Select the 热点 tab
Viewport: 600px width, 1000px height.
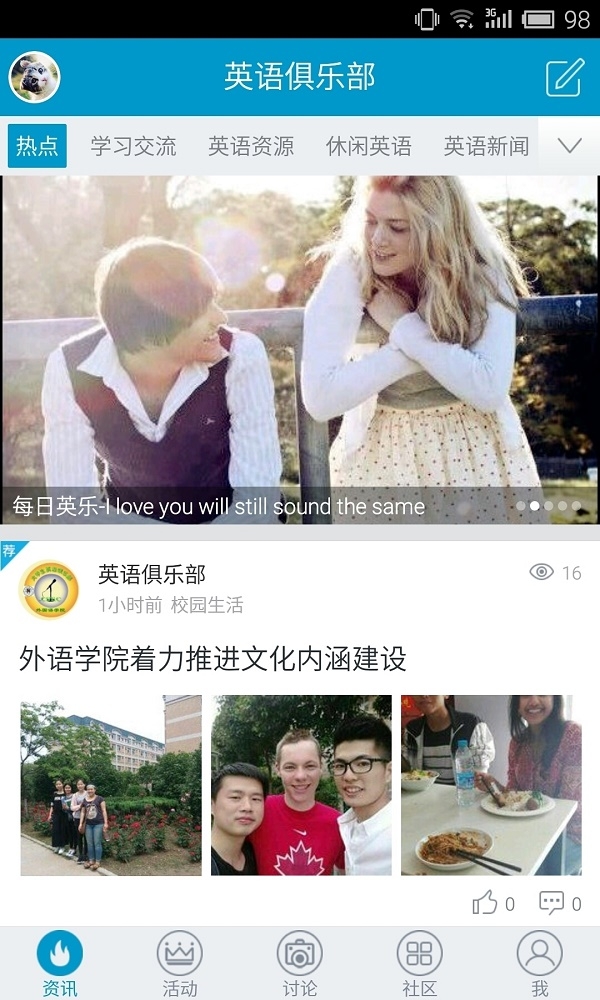coord(37,146)
